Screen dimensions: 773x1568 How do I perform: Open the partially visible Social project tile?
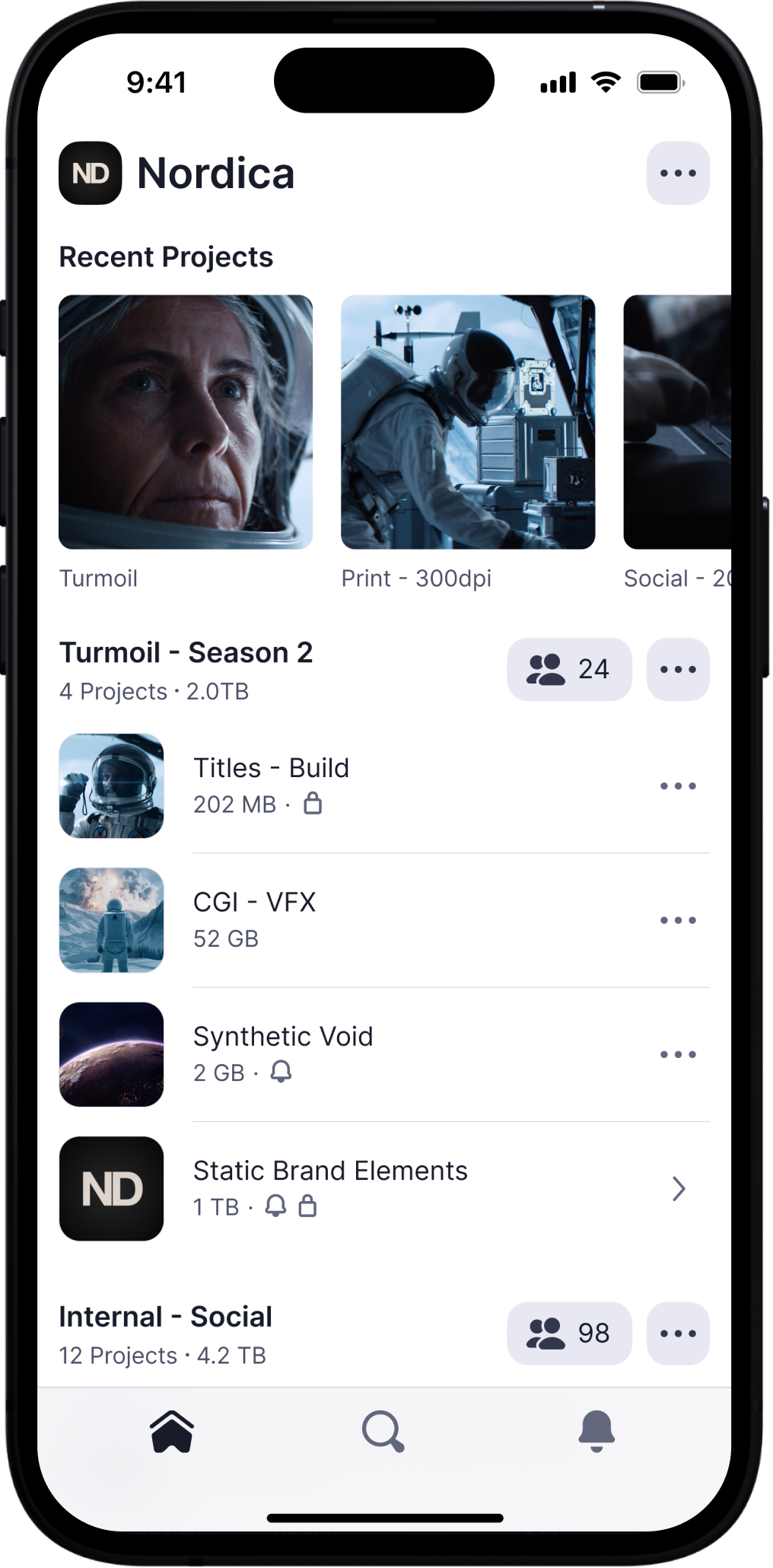pyautogui.click(x=677, y=422)
